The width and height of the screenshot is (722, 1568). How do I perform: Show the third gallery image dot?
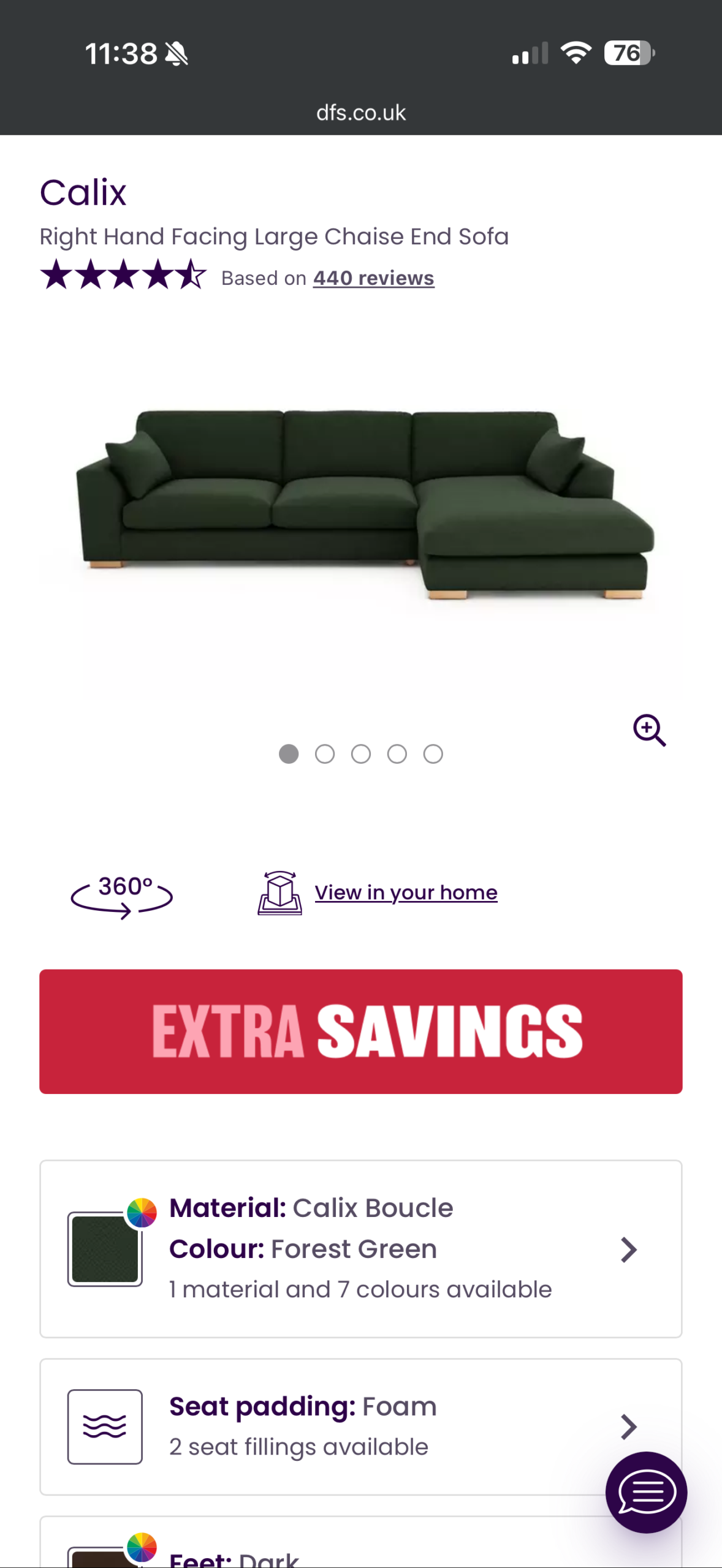pyautogui.click(x=361, y=754)
